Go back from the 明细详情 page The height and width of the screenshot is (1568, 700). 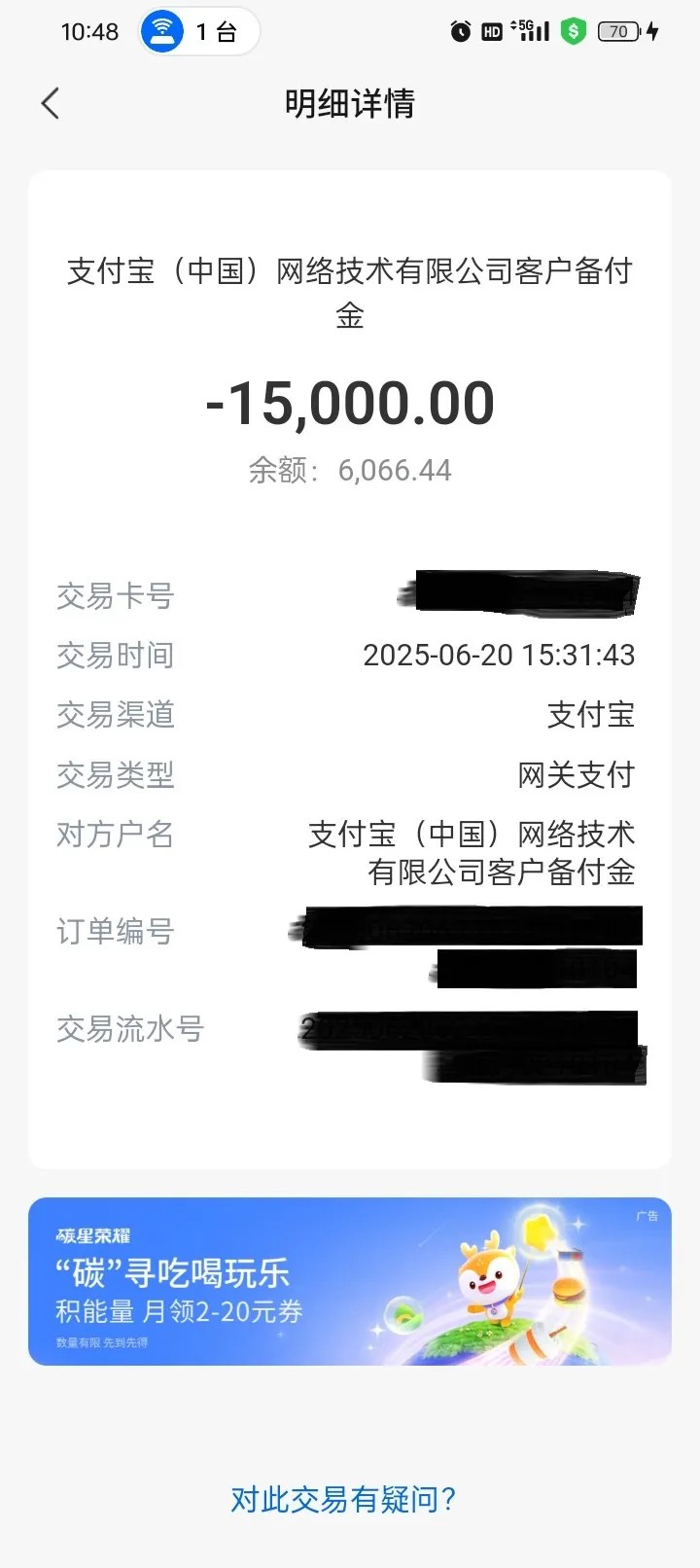tap(51, 103)
